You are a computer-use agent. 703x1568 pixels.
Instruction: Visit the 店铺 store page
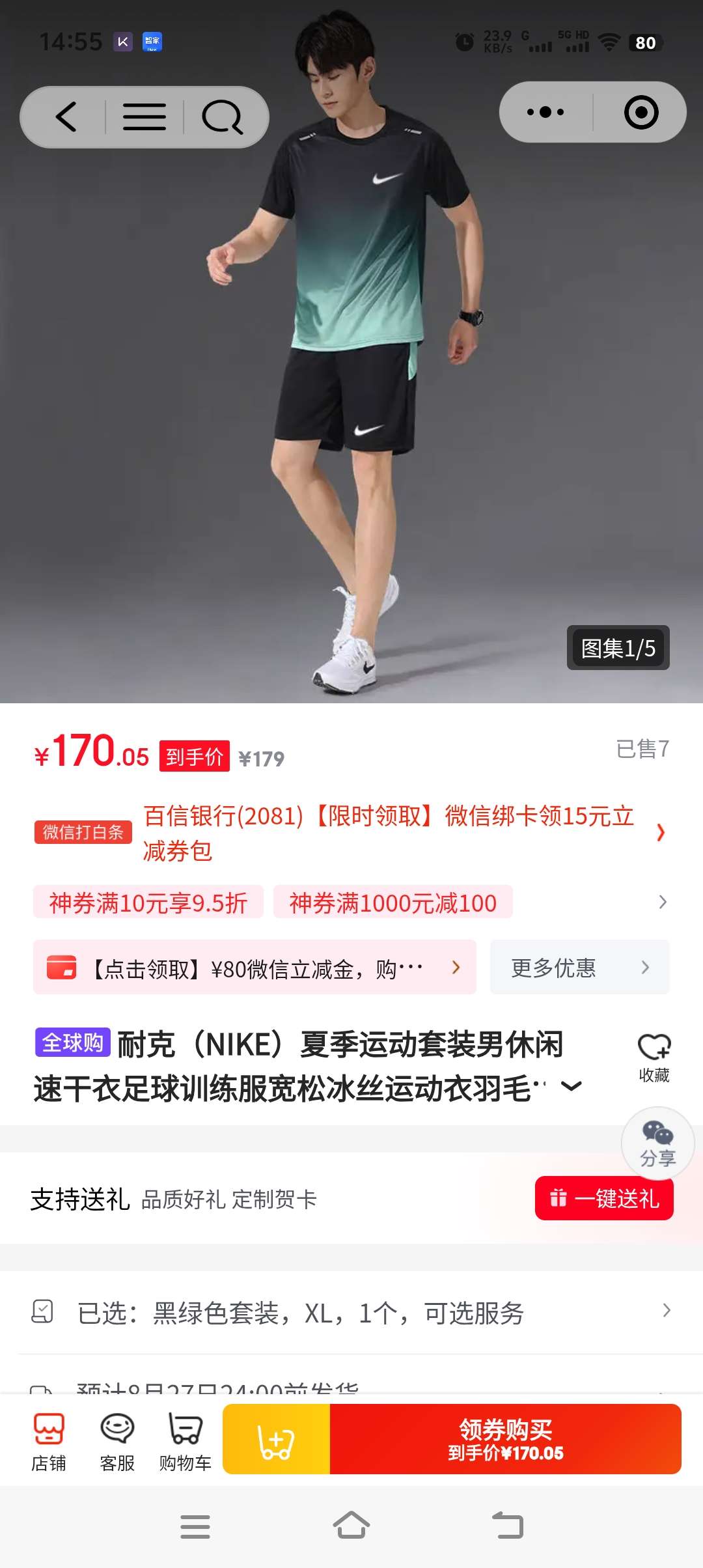tap(49, 1441)
